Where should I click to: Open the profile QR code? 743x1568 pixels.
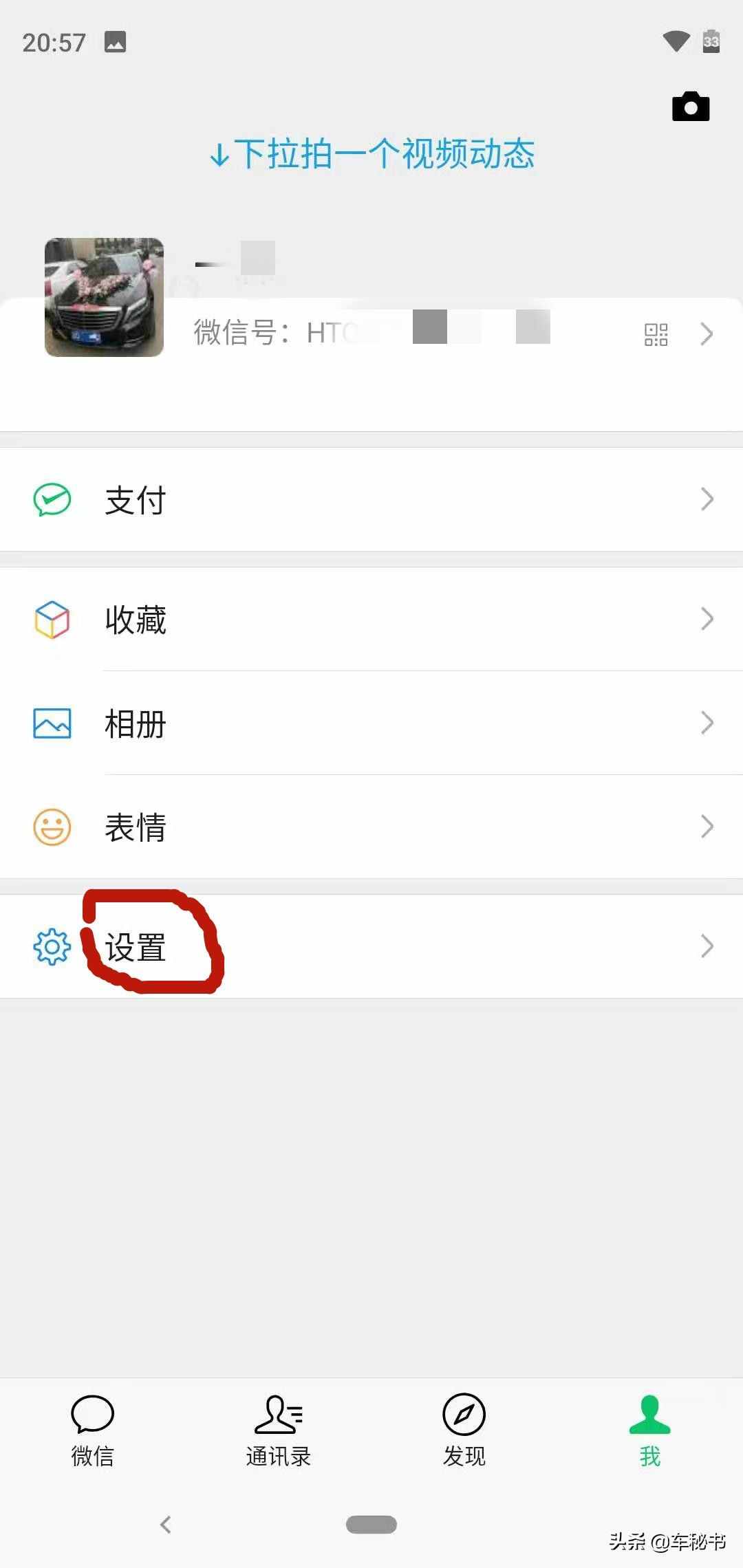click(x=656, y=334)
